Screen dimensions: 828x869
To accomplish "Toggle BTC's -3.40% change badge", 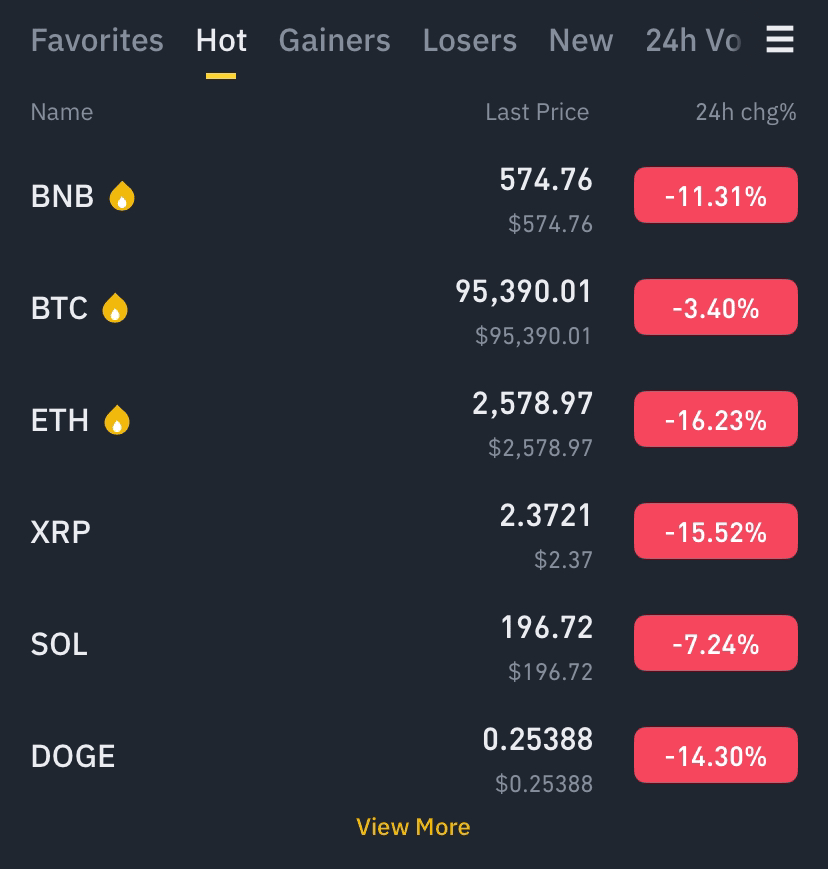I will coord(715,307).
